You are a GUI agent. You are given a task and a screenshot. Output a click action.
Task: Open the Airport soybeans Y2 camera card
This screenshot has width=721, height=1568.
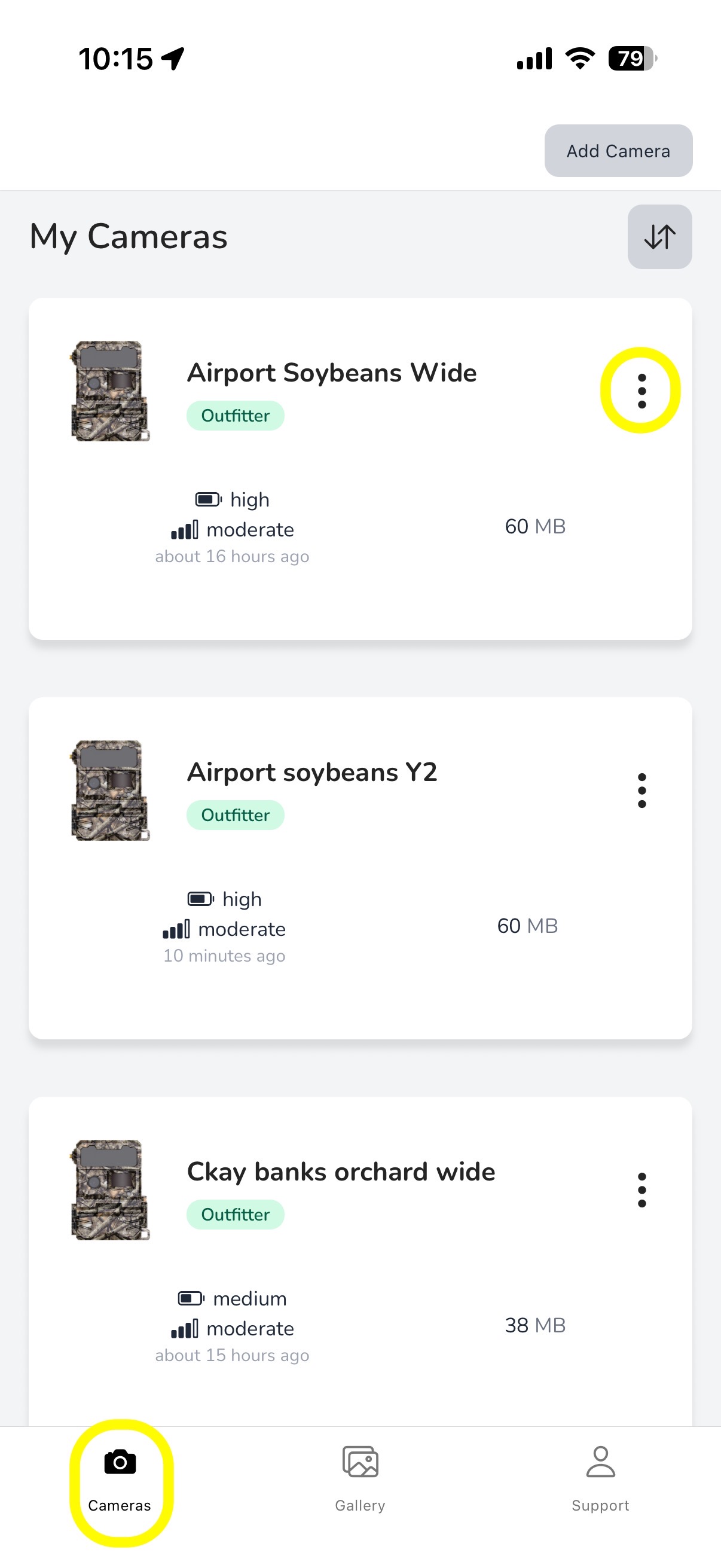360,868
